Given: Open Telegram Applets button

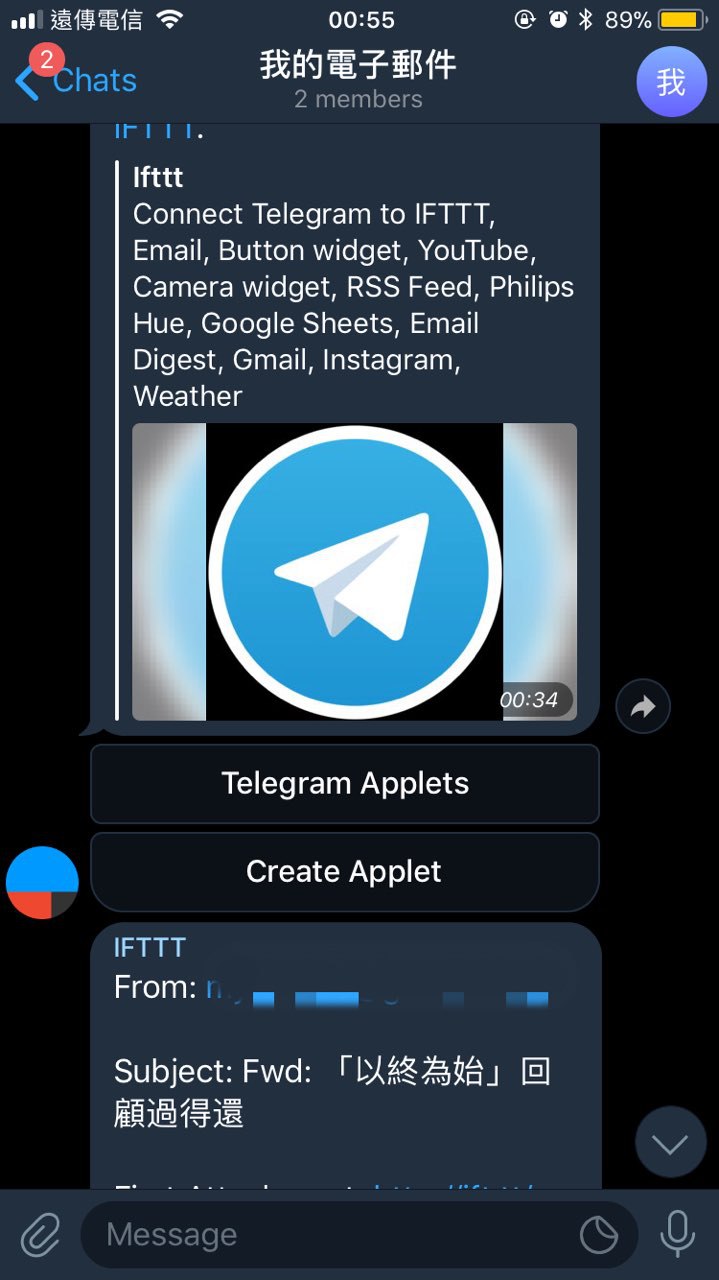Looking at the screenshot, I should point(345,784).
